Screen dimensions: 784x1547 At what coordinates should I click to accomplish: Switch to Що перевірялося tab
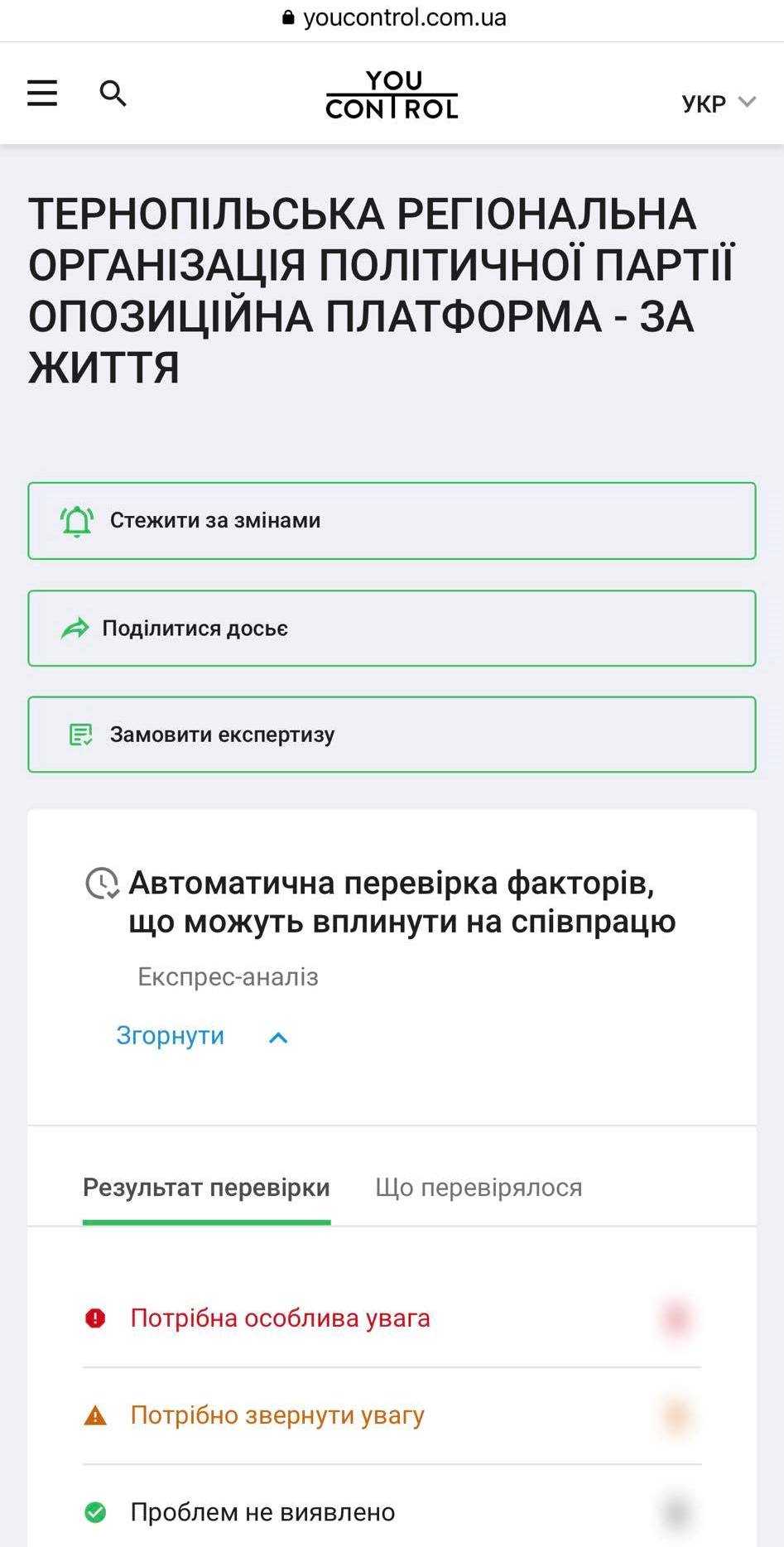(479, 1188)
